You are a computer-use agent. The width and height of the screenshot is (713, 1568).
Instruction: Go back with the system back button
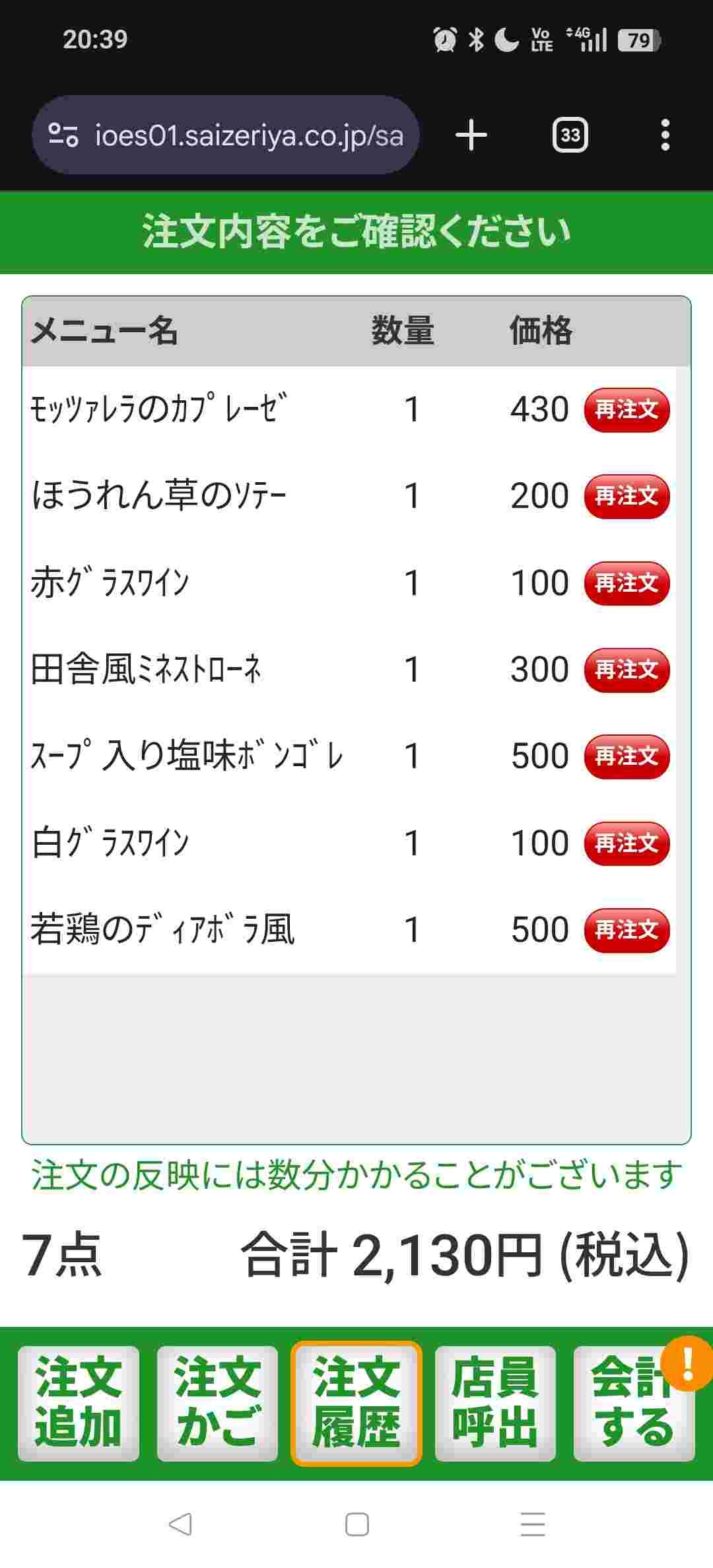click(180, 1524)
